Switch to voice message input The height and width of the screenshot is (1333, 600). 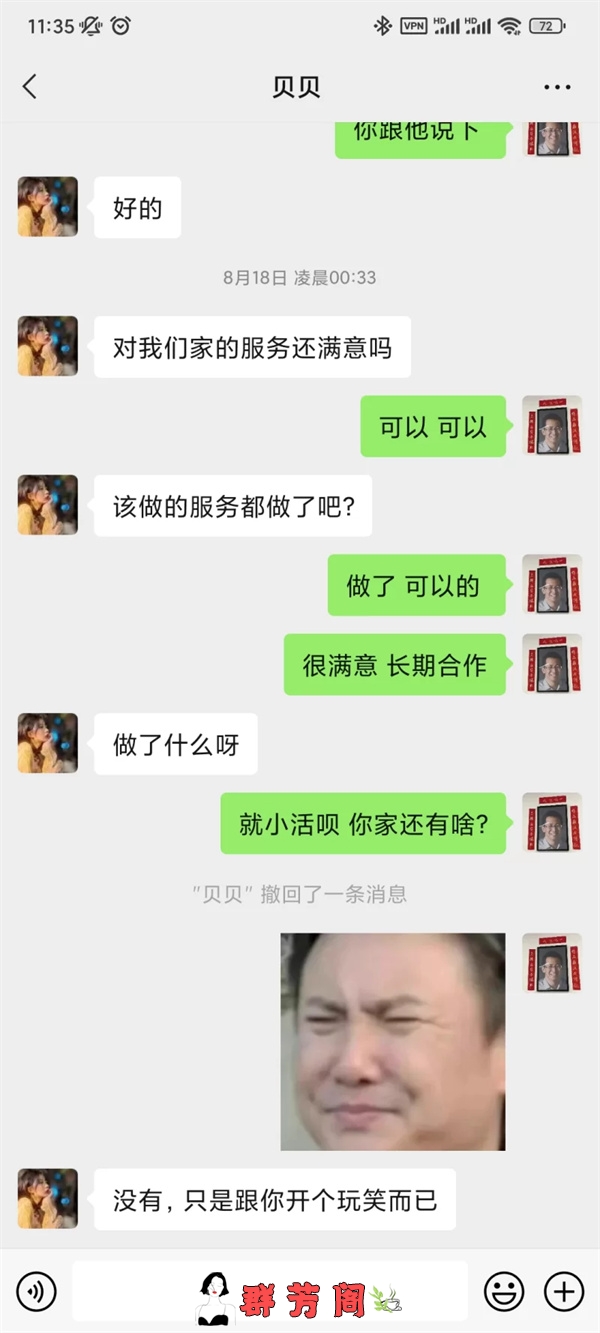point(36,1291)
